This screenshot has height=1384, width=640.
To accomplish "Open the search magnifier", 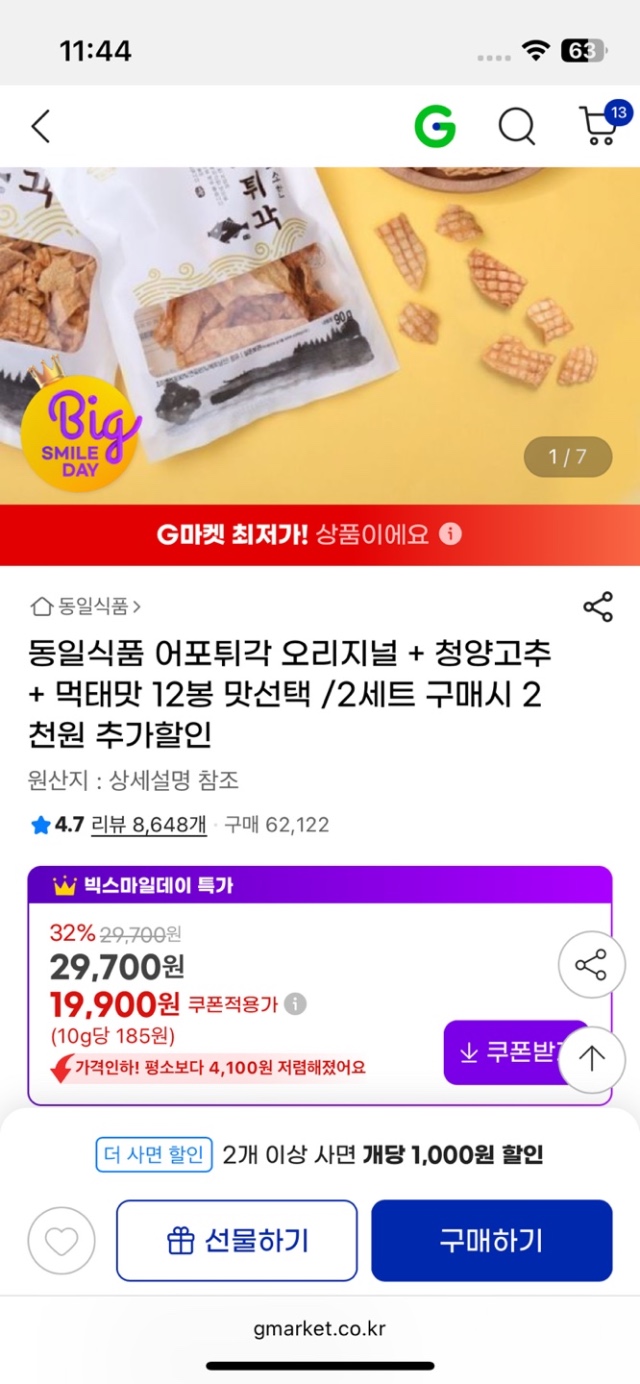I will pyautogui.click(x=516, y=127).
